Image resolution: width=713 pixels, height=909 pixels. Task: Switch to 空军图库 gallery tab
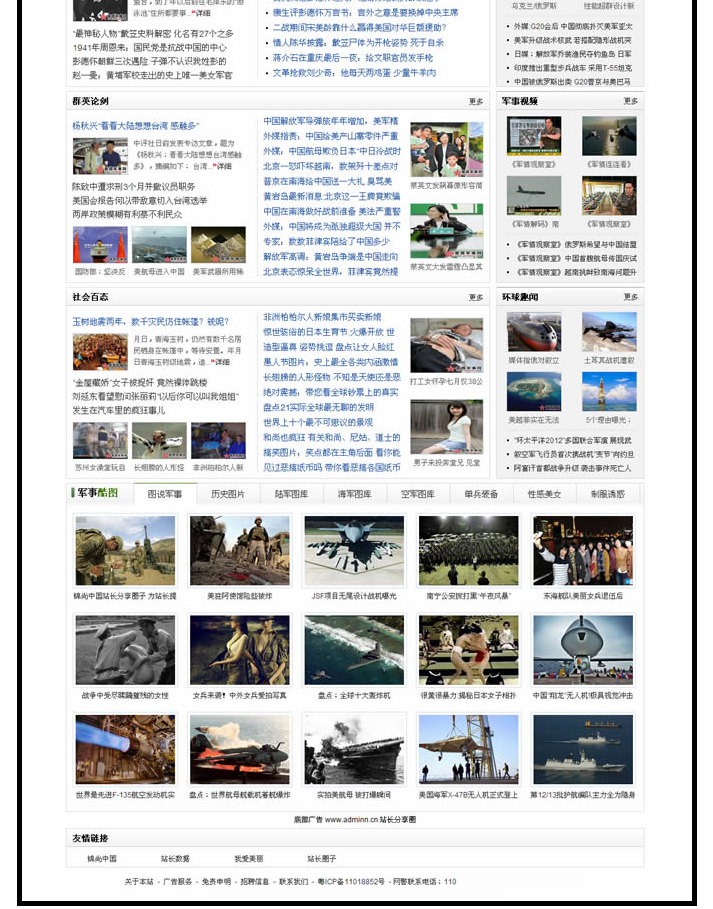tap(418, 494)
